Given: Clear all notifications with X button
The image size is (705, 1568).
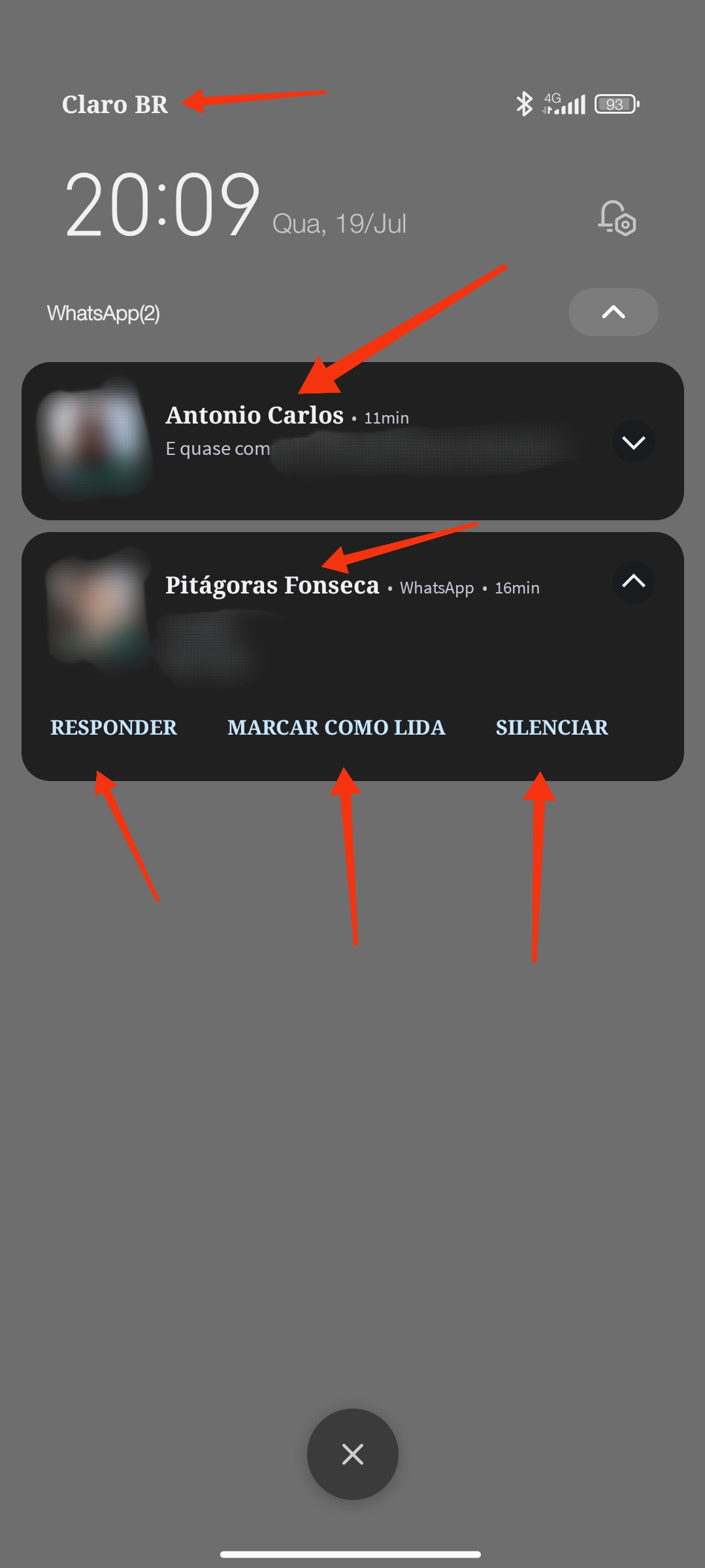Looking at the screenshot, I should click(352, 1454).
